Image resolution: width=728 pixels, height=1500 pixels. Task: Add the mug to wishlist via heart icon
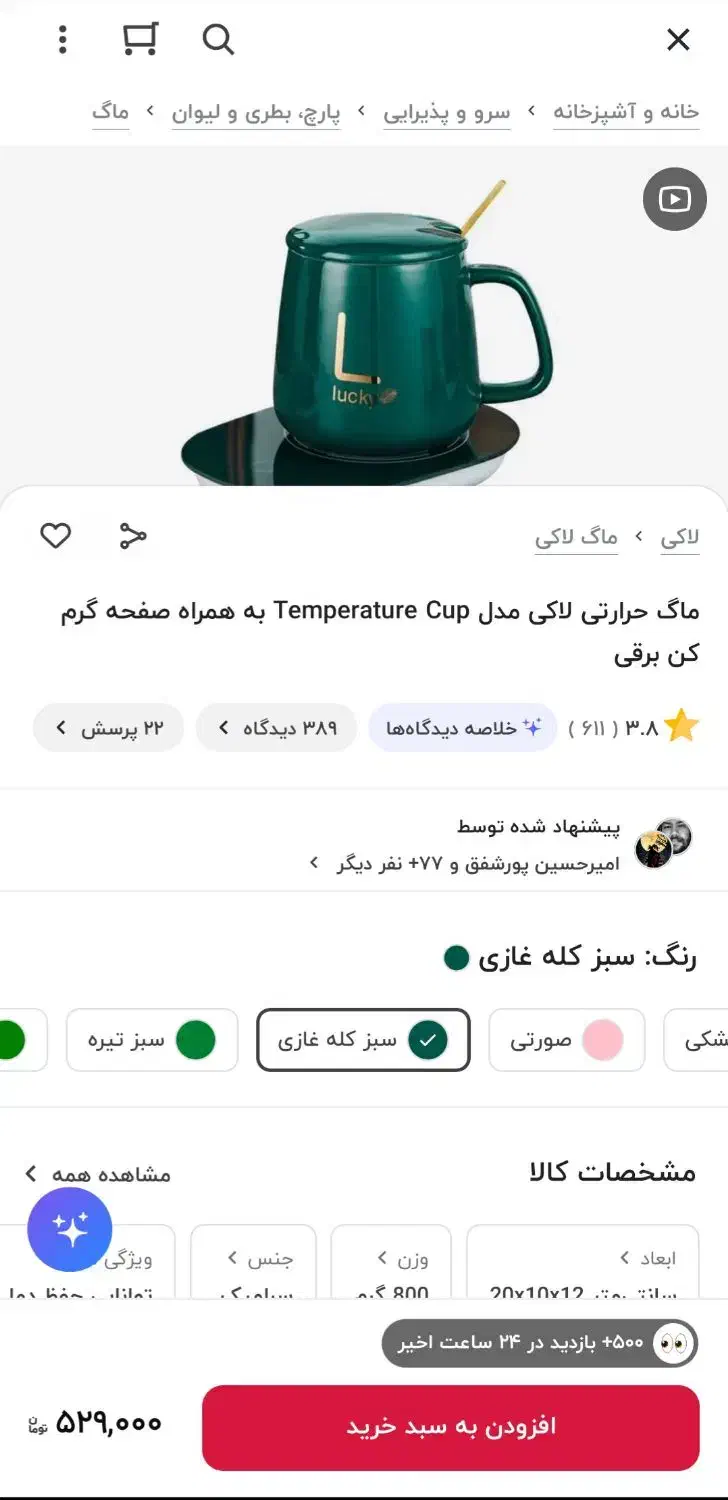(55, 536)
